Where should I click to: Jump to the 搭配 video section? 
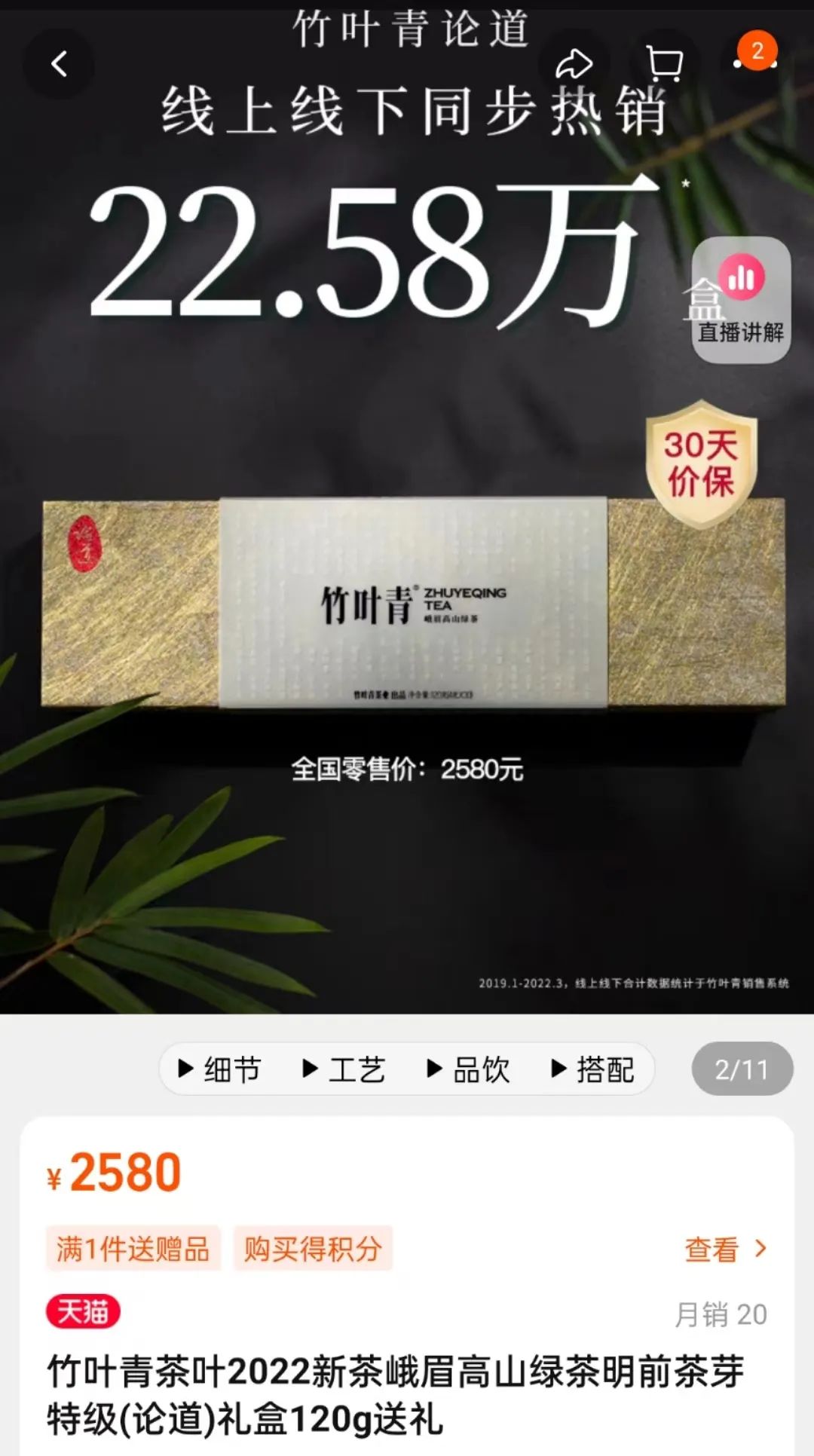592,1069
